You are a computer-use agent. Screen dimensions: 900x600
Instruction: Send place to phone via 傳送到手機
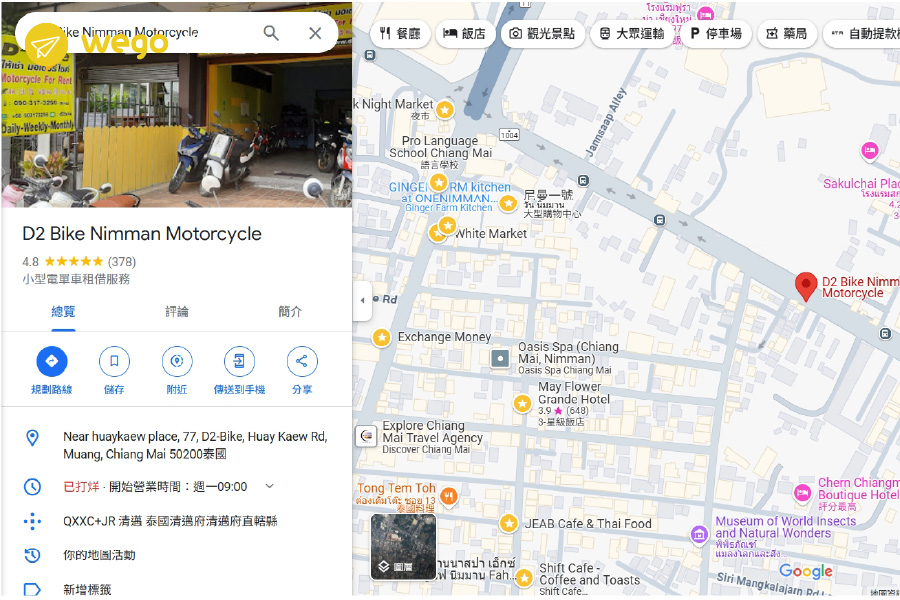pos(239,361)
